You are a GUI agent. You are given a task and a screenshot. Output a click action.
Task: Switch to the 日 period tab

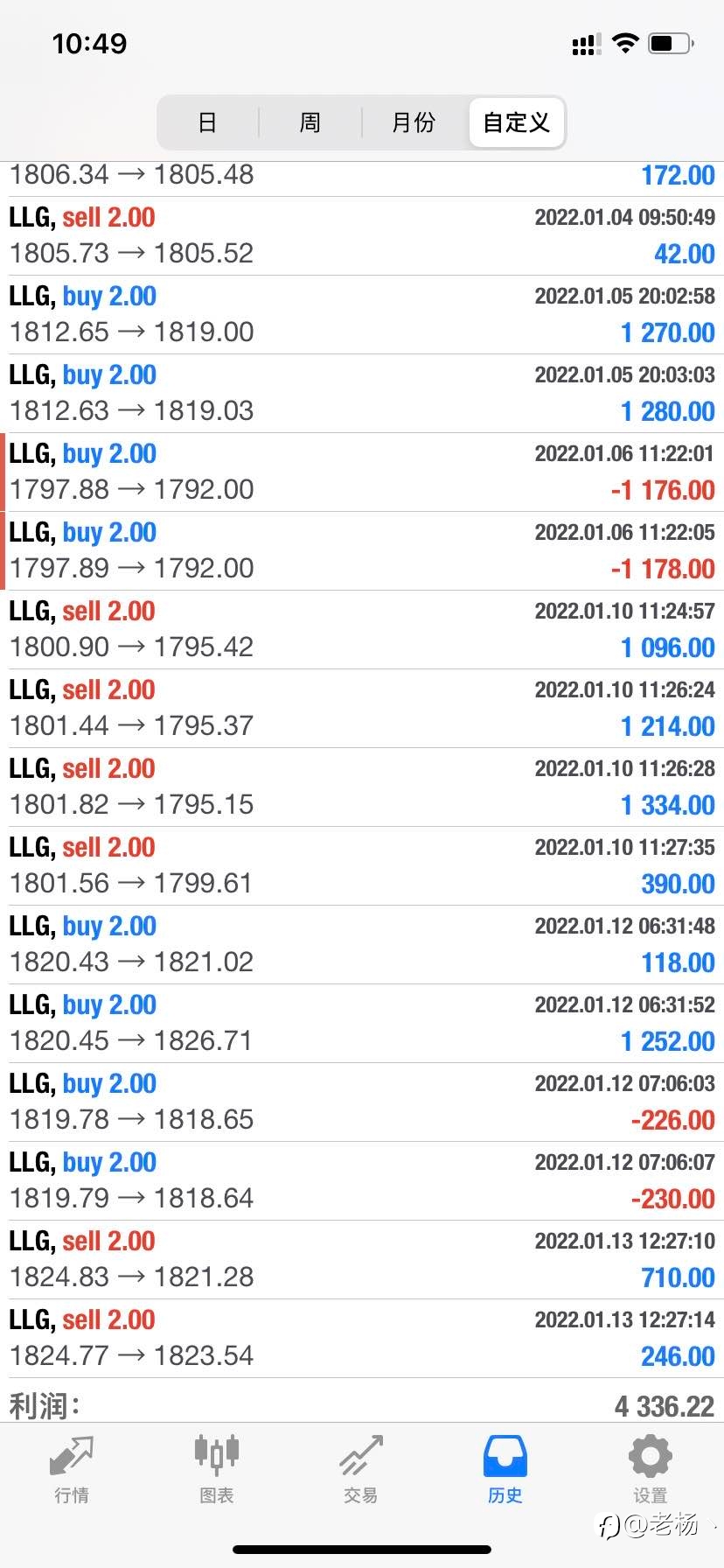(x=208, y=122)
